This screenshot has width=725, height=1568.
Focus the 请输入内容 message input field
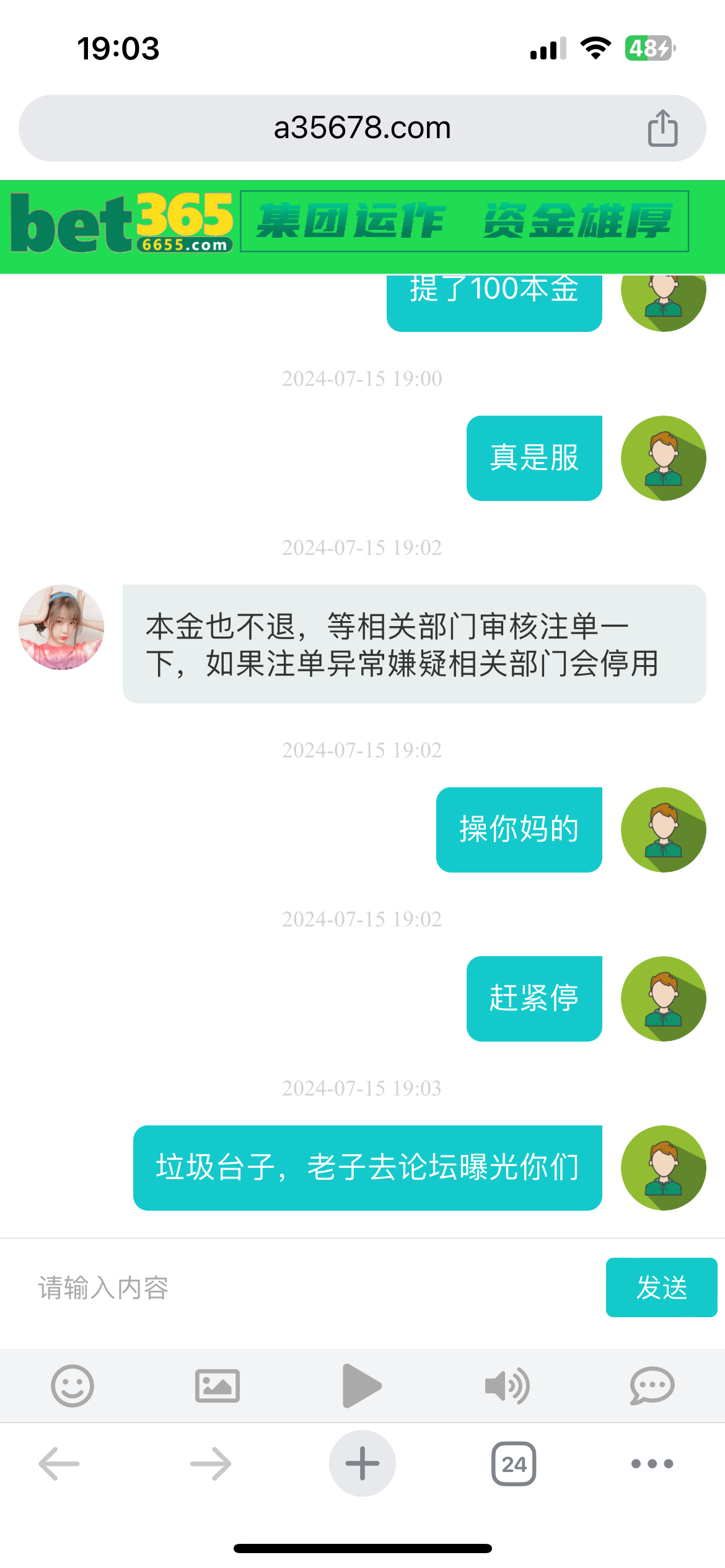[310, 1287]
